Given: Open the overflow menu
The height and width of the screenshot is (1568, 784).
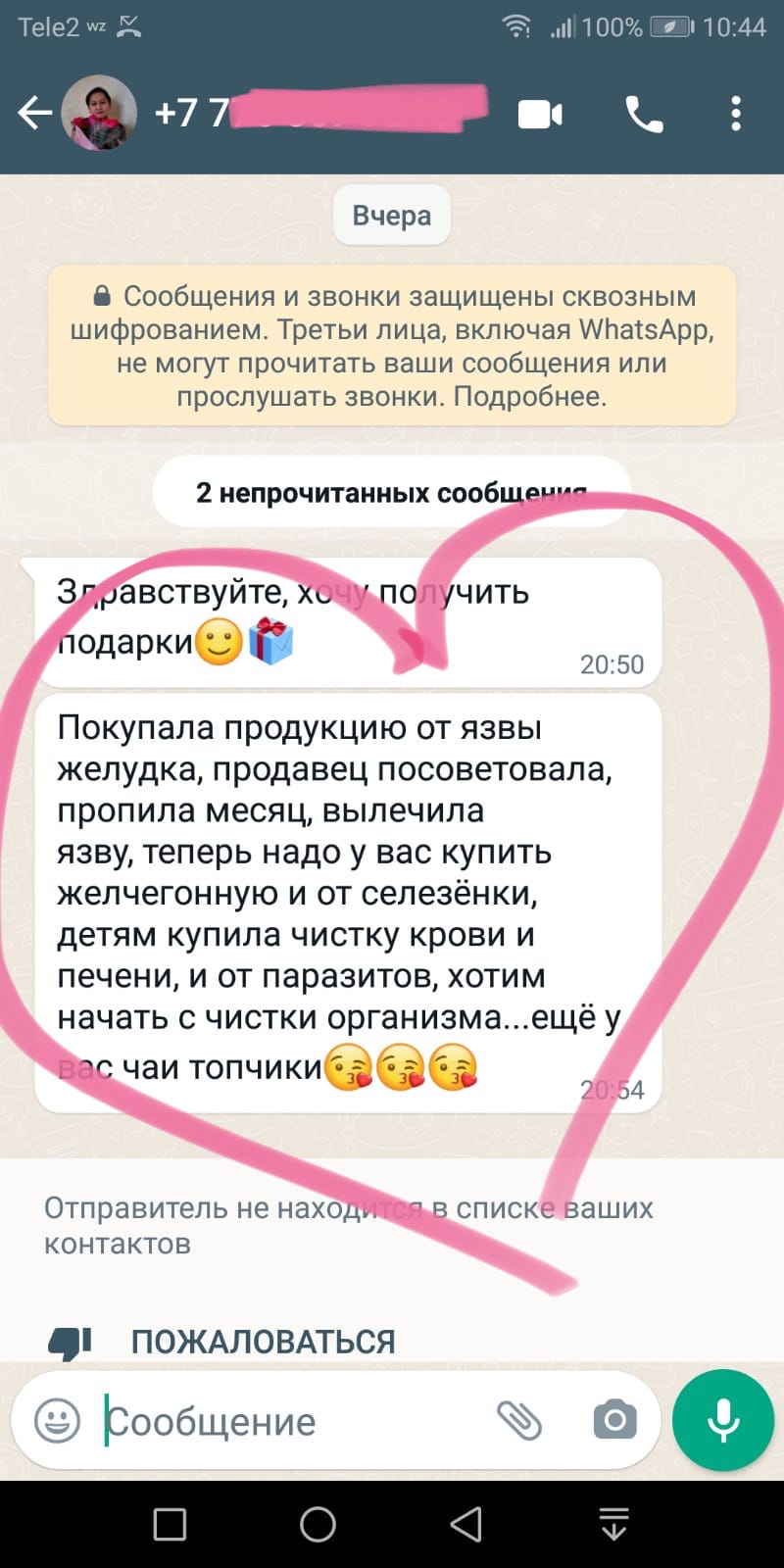Looking at the screenshot, I should pyautogui.click(x=736, y=115).
